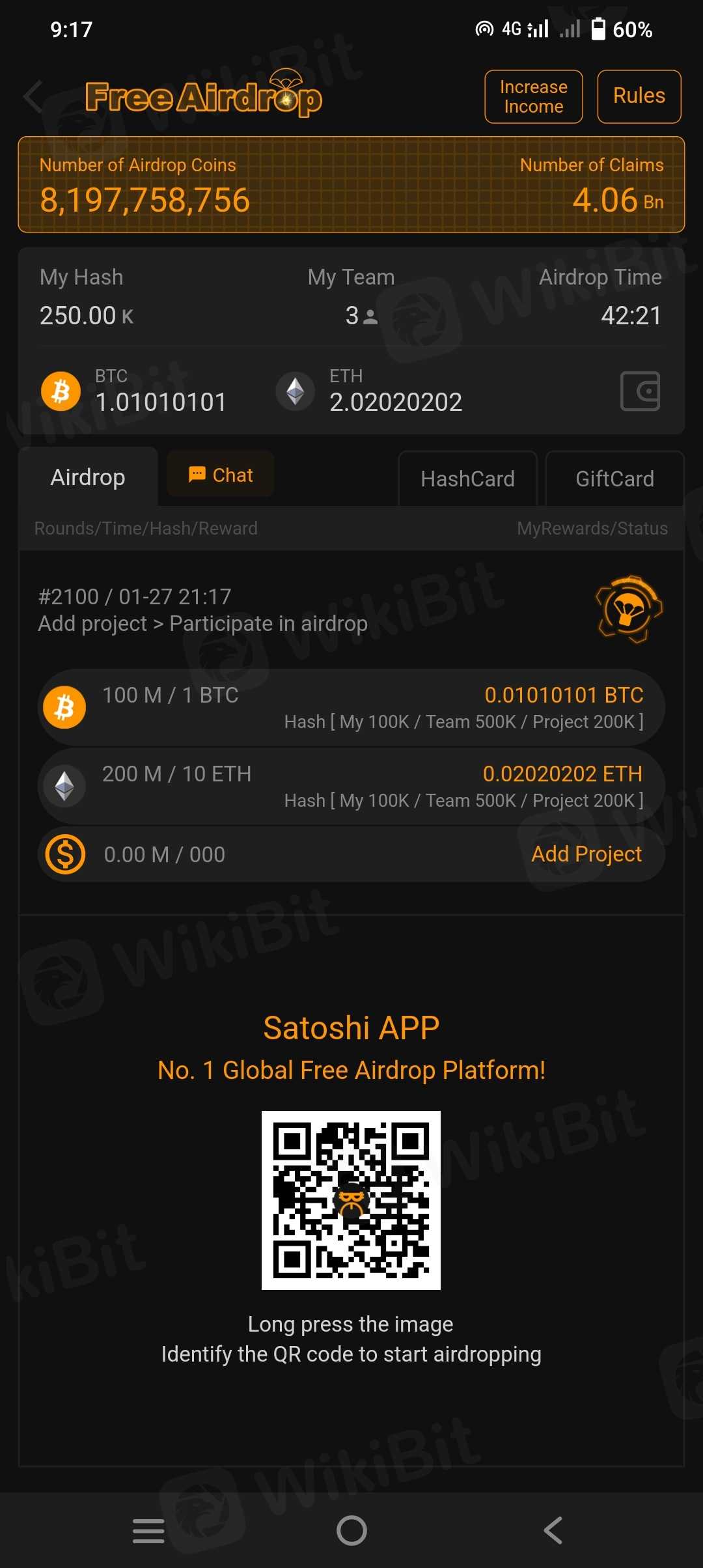Screen dimensions: 703x1568
Task: Go back using the top-left arrow
Action: [33, 97]
